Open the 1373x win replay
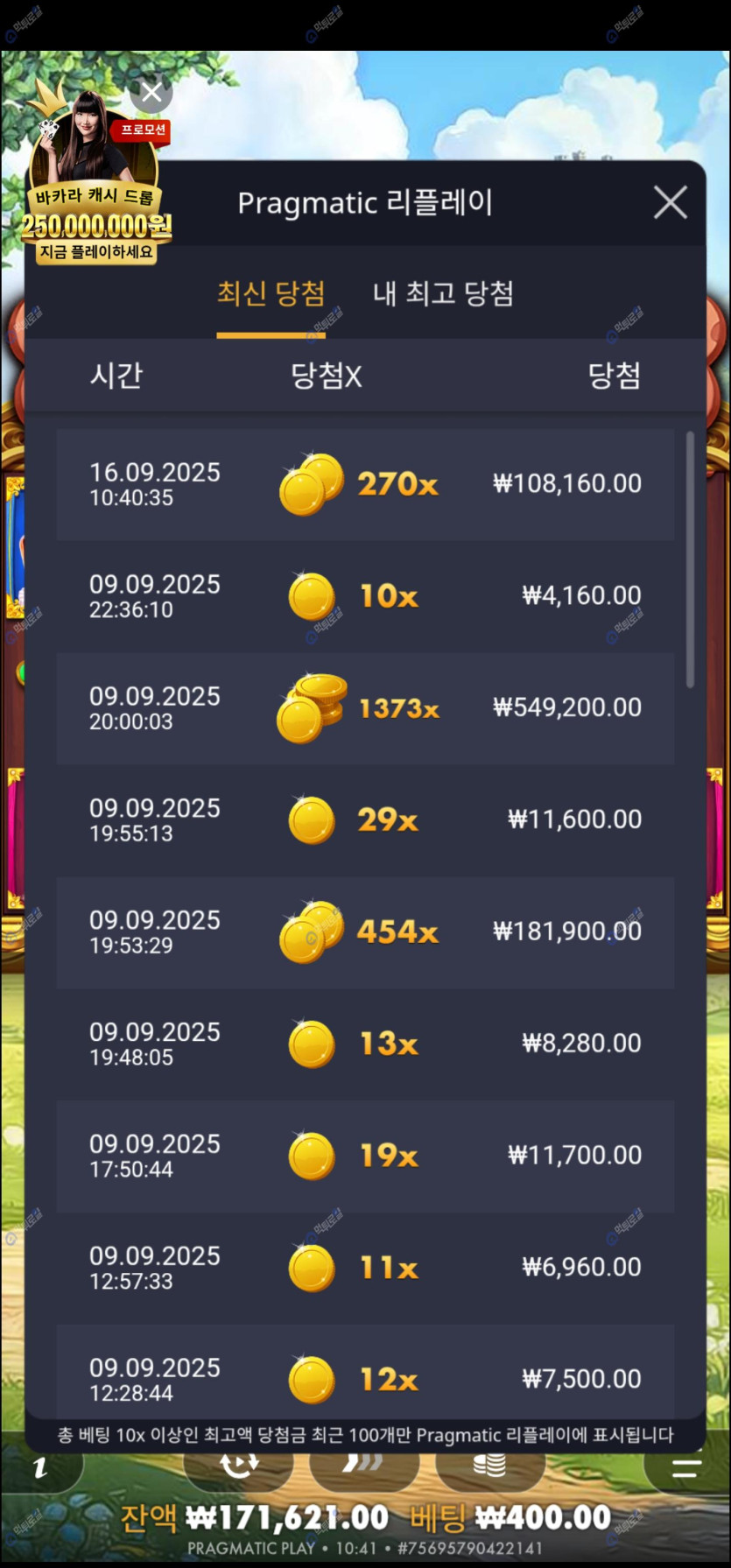Viewport: 731px width, 1568px height. tap(365, 708)
